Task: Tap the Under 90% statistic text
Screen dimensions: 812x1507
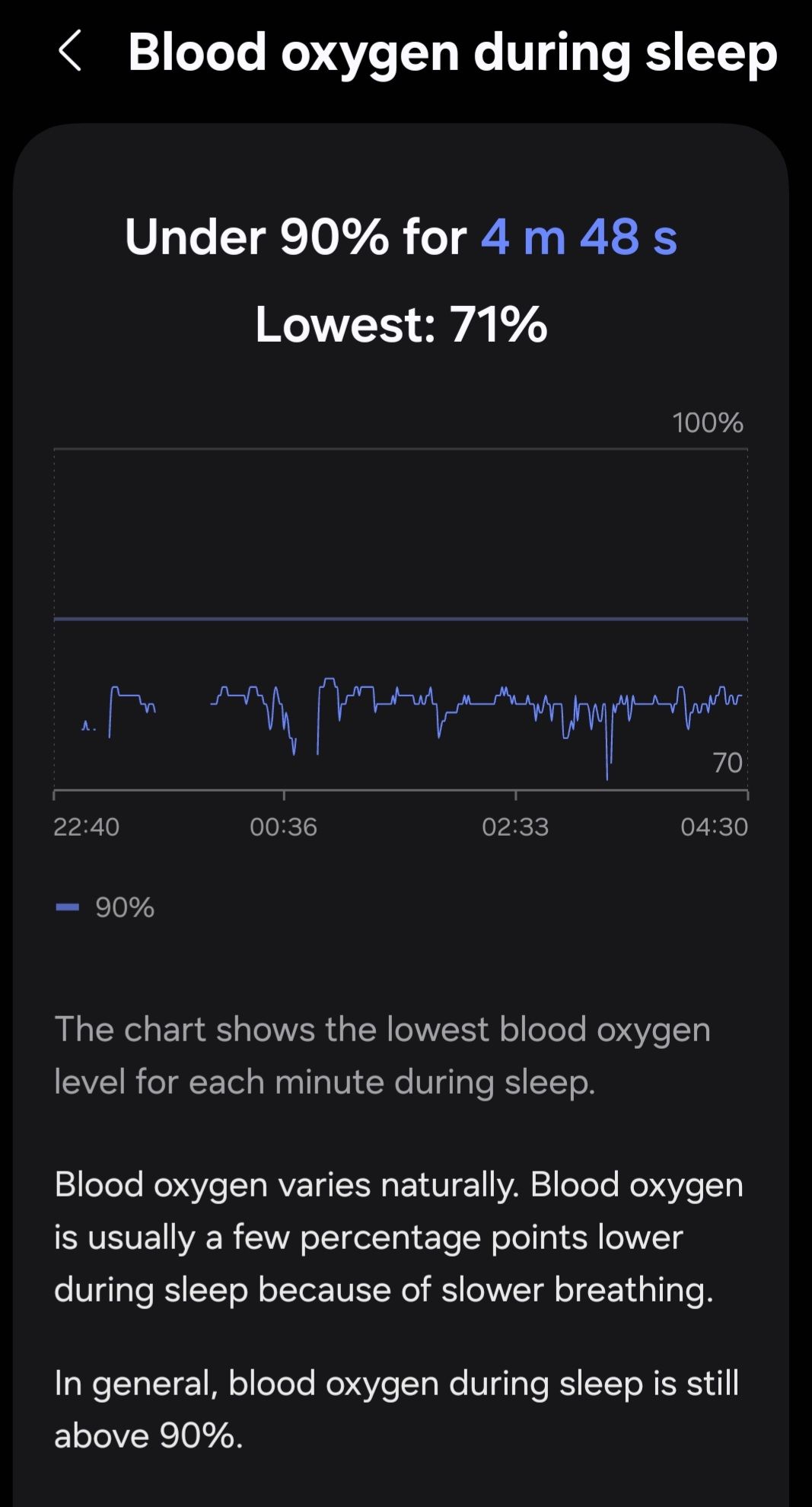Action: coord(295,238)
